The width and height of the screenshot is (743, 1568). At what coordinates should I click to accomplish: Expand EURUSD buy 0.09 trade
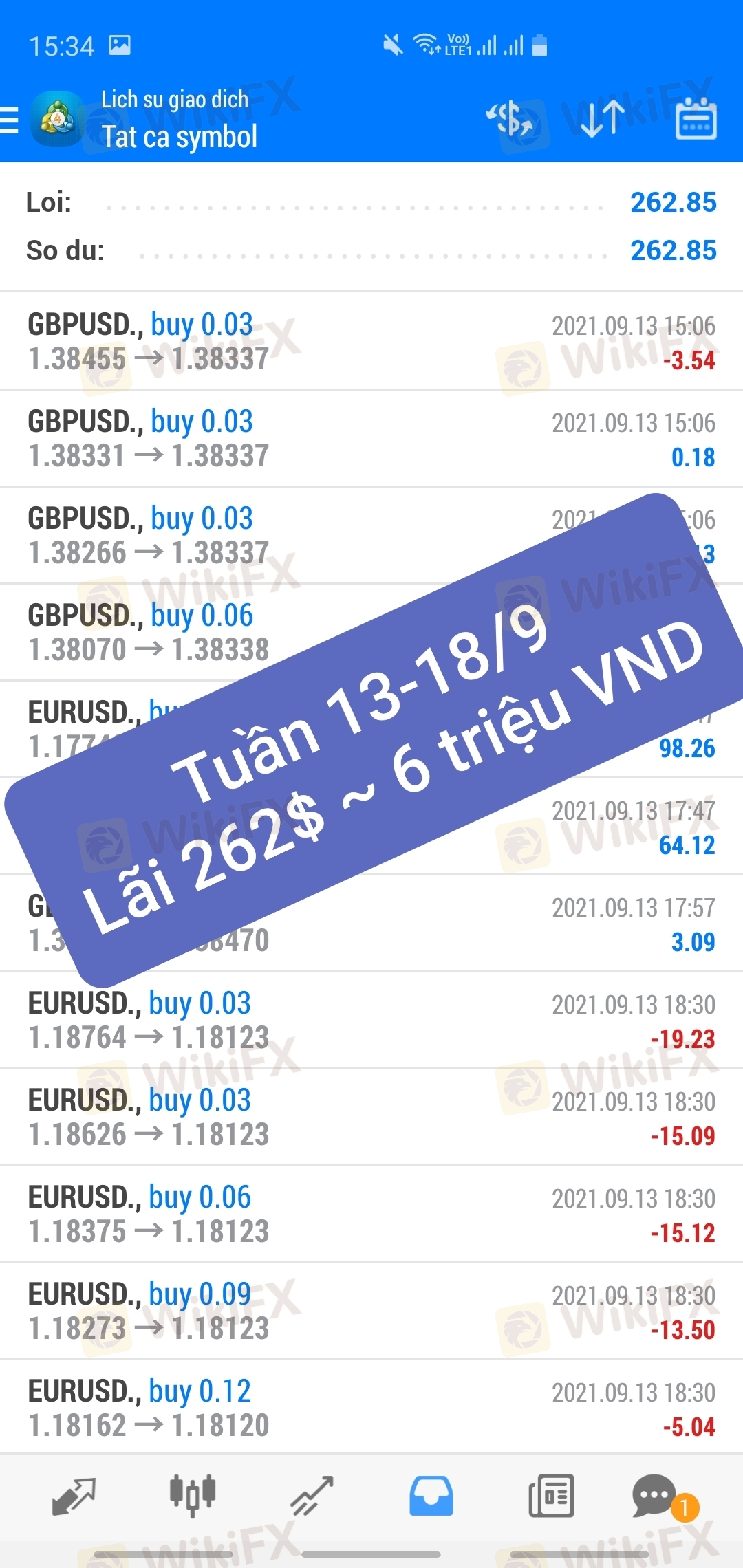click(x=371, y=1311)
